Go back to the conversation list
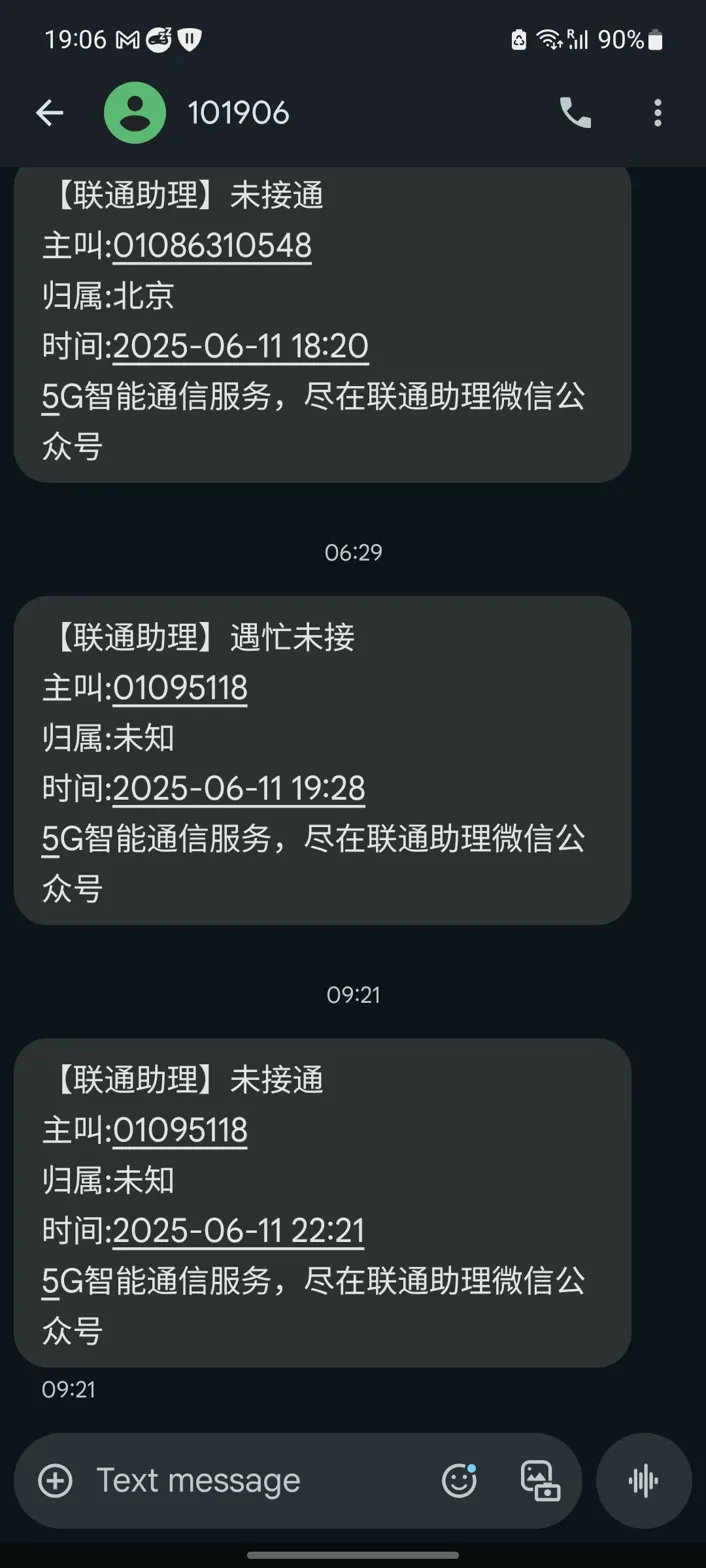706x1568 pixels. [49, 114]
